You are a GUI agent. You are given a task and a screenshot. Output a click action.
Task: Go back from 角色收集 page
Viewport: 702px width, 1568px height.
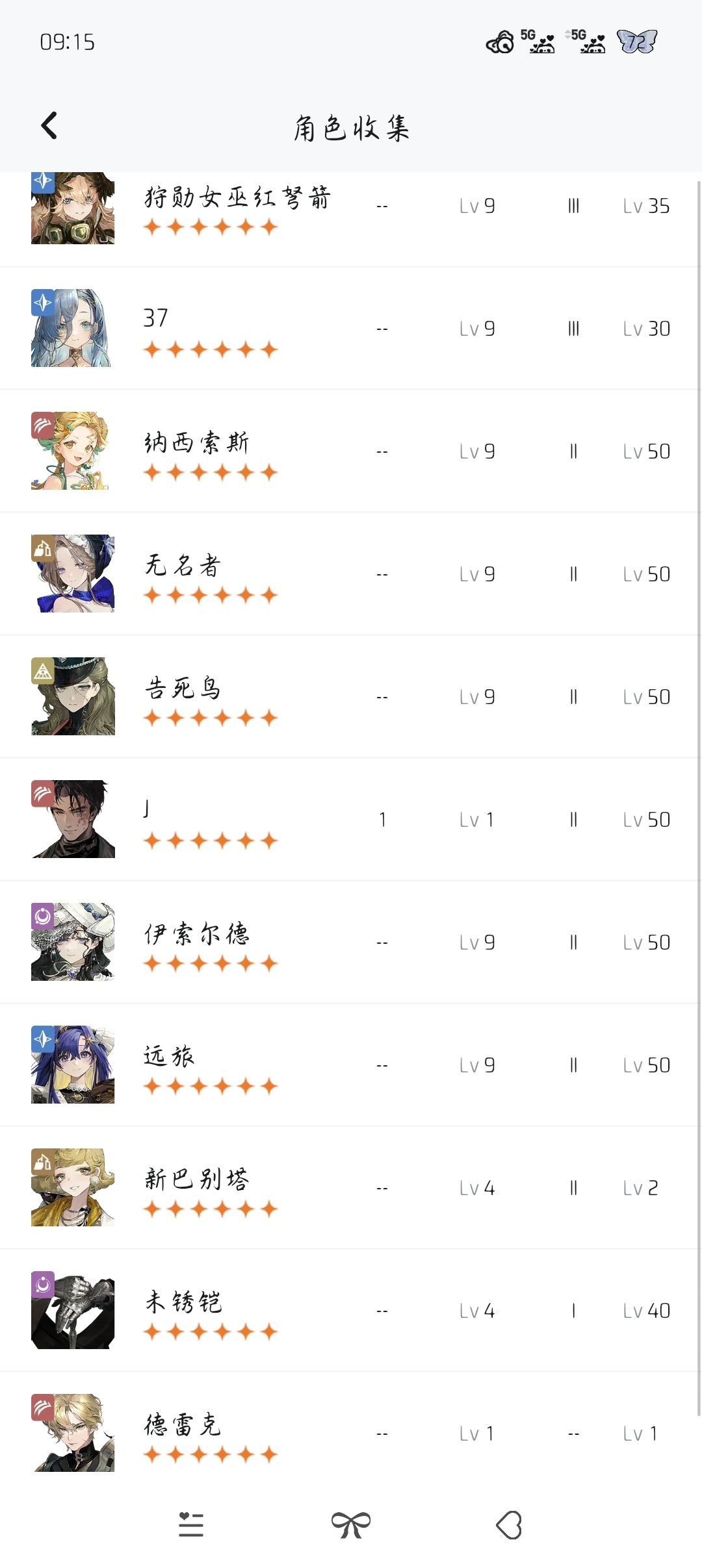(49, 125)
